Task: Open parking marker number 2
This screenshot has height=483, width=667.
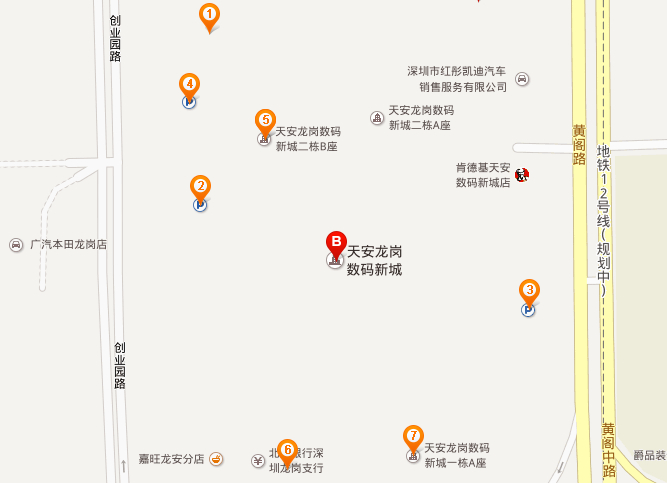Action: 201,186
